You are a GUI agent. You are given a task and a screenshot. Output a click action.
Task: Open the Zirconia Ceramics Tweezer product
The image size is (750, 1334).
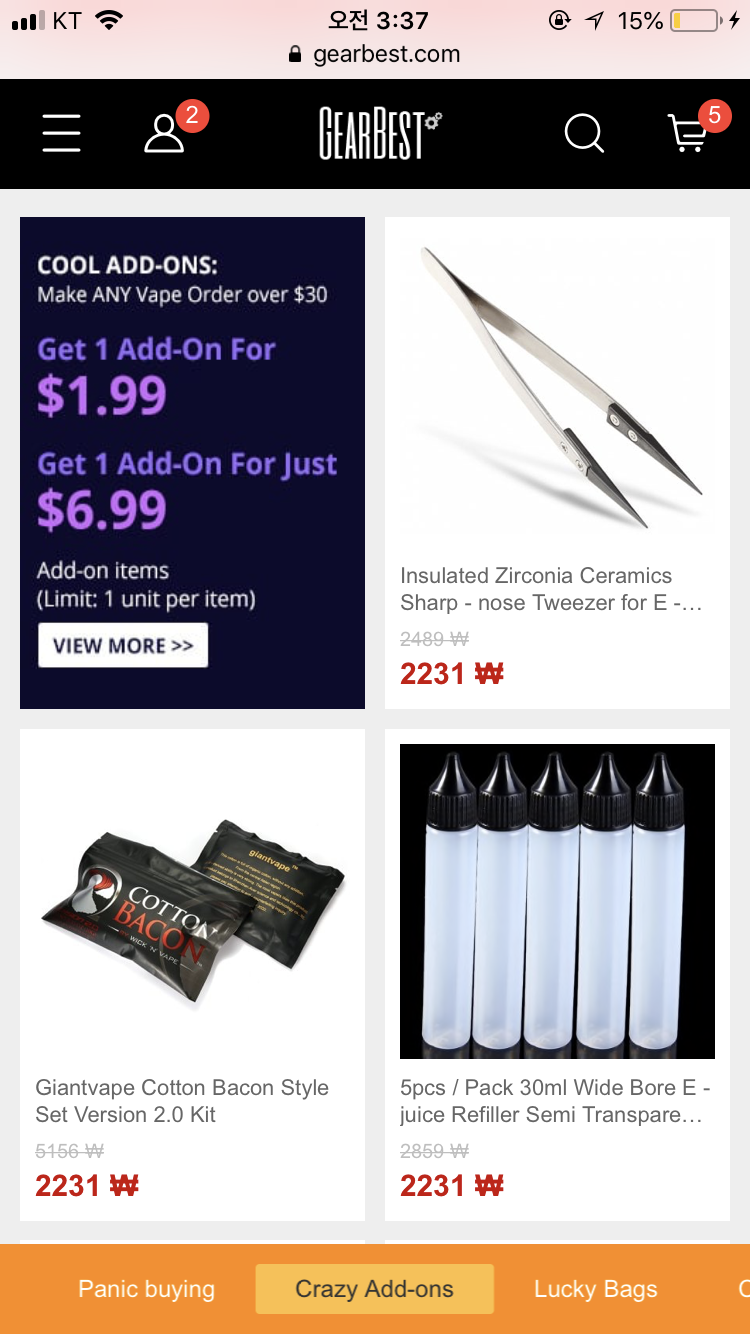[557, 400]
